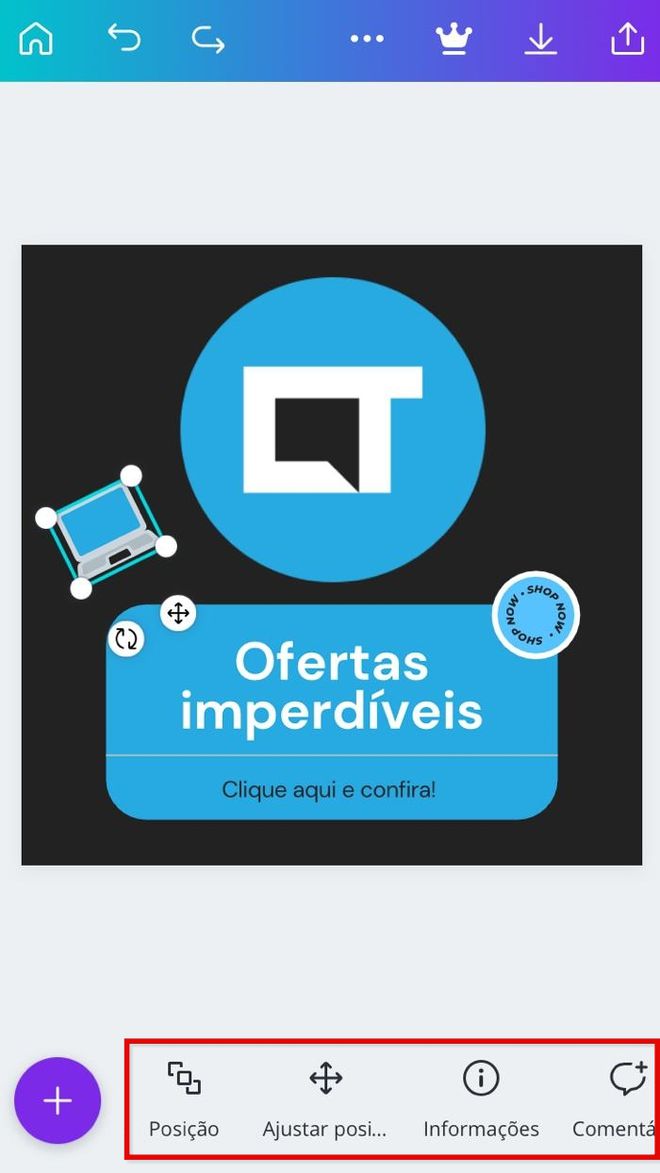The height and width of the screenshot is (1173, 660).
Task: Tap the move handle with four arrows
Action: pos(178,612)
